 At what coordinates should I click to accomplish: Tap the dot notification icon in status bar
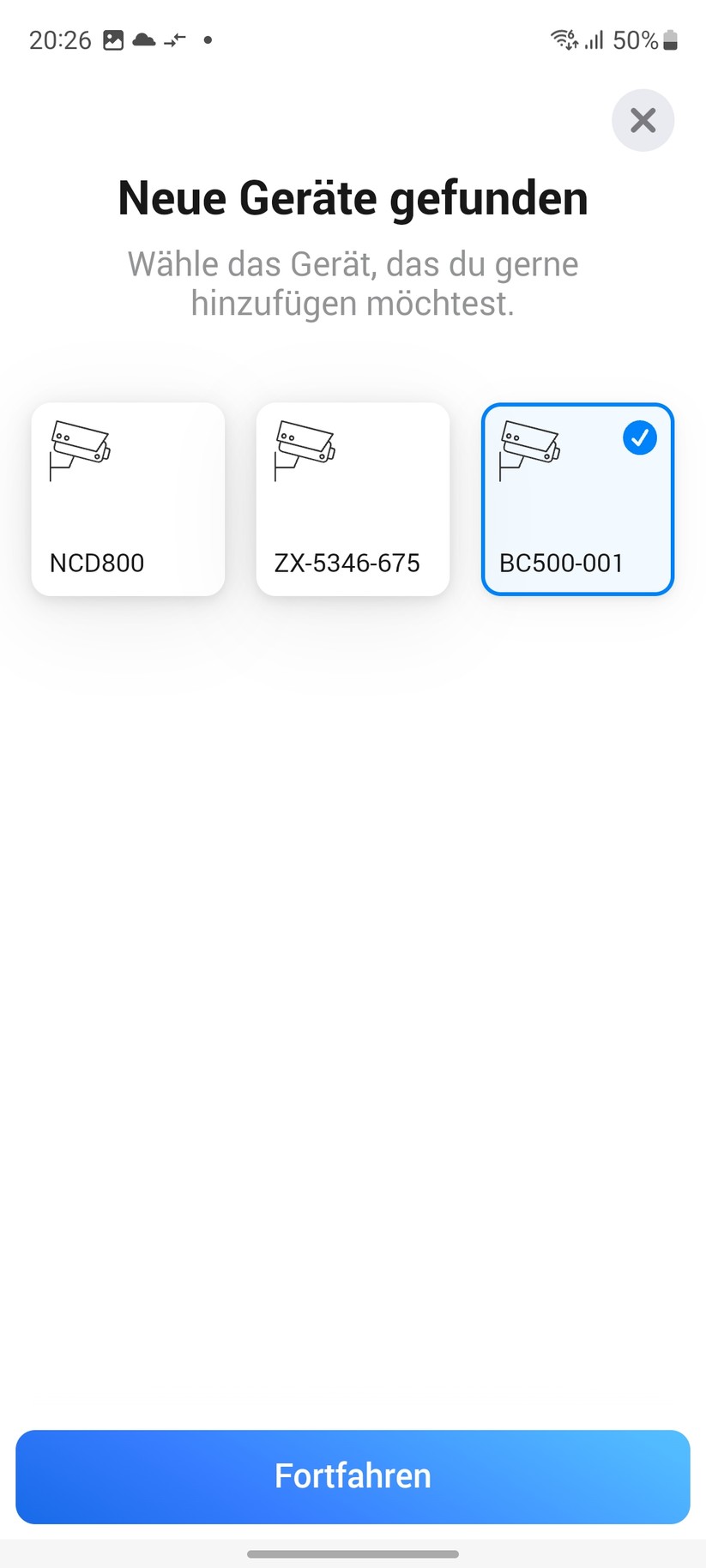[x=207, y=39]
